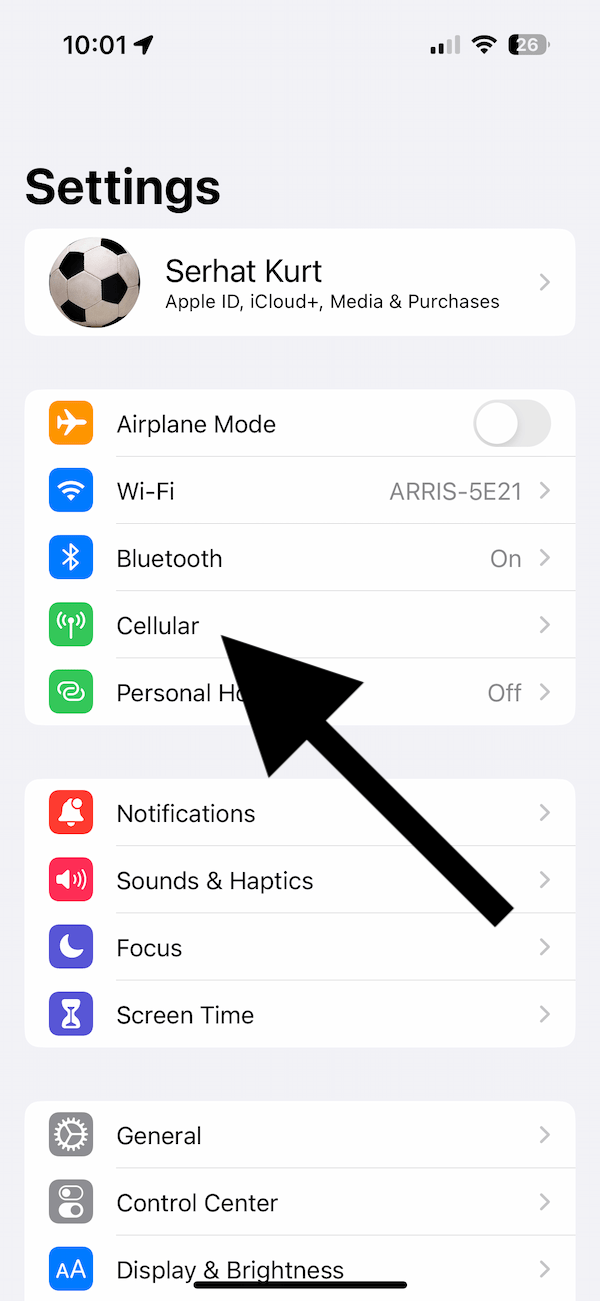The height and width of the screenshot is (1301, 600).
Task: Open Bluetooth settings
Action: (x=300, y=558)
